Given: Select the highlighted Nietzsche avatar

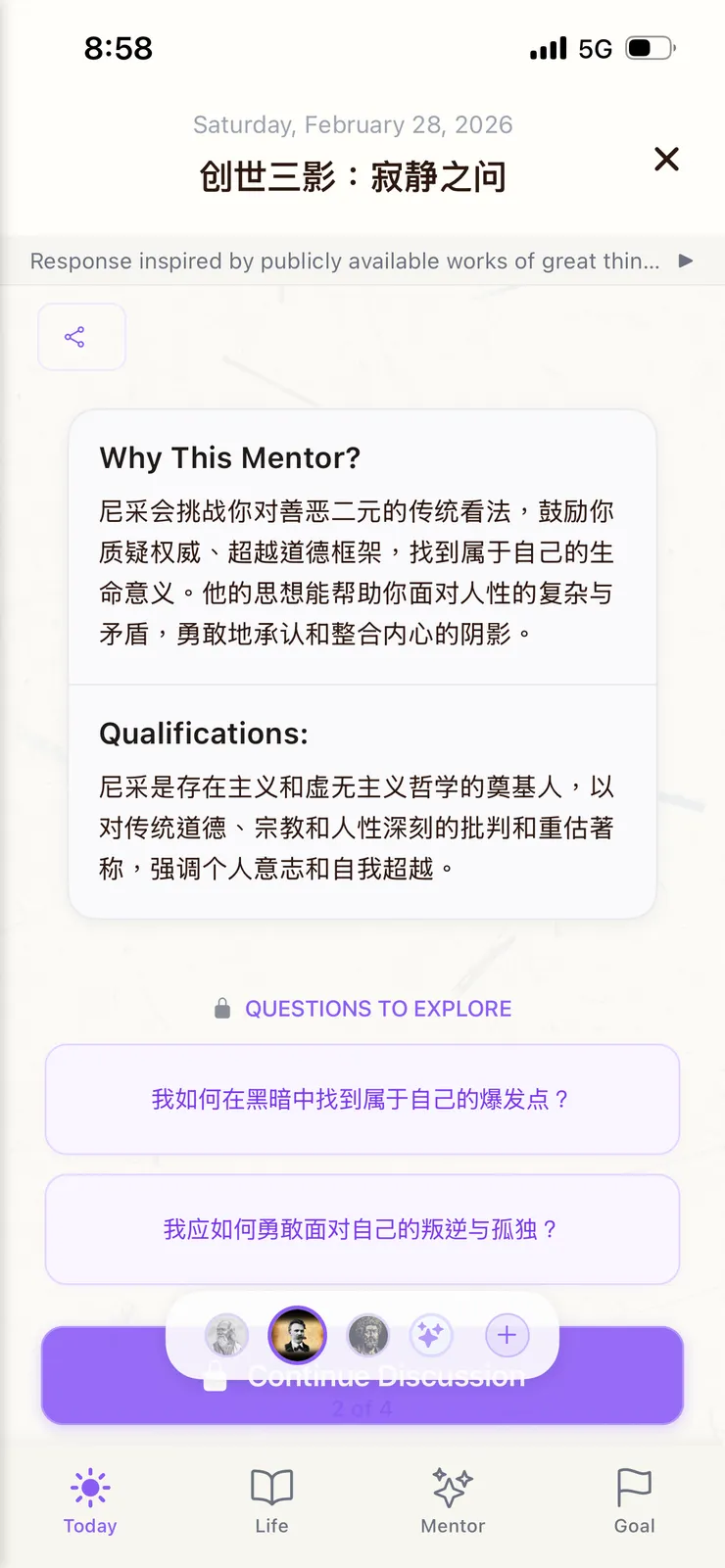Looking at the screenshot, I should pos(297,1334).
